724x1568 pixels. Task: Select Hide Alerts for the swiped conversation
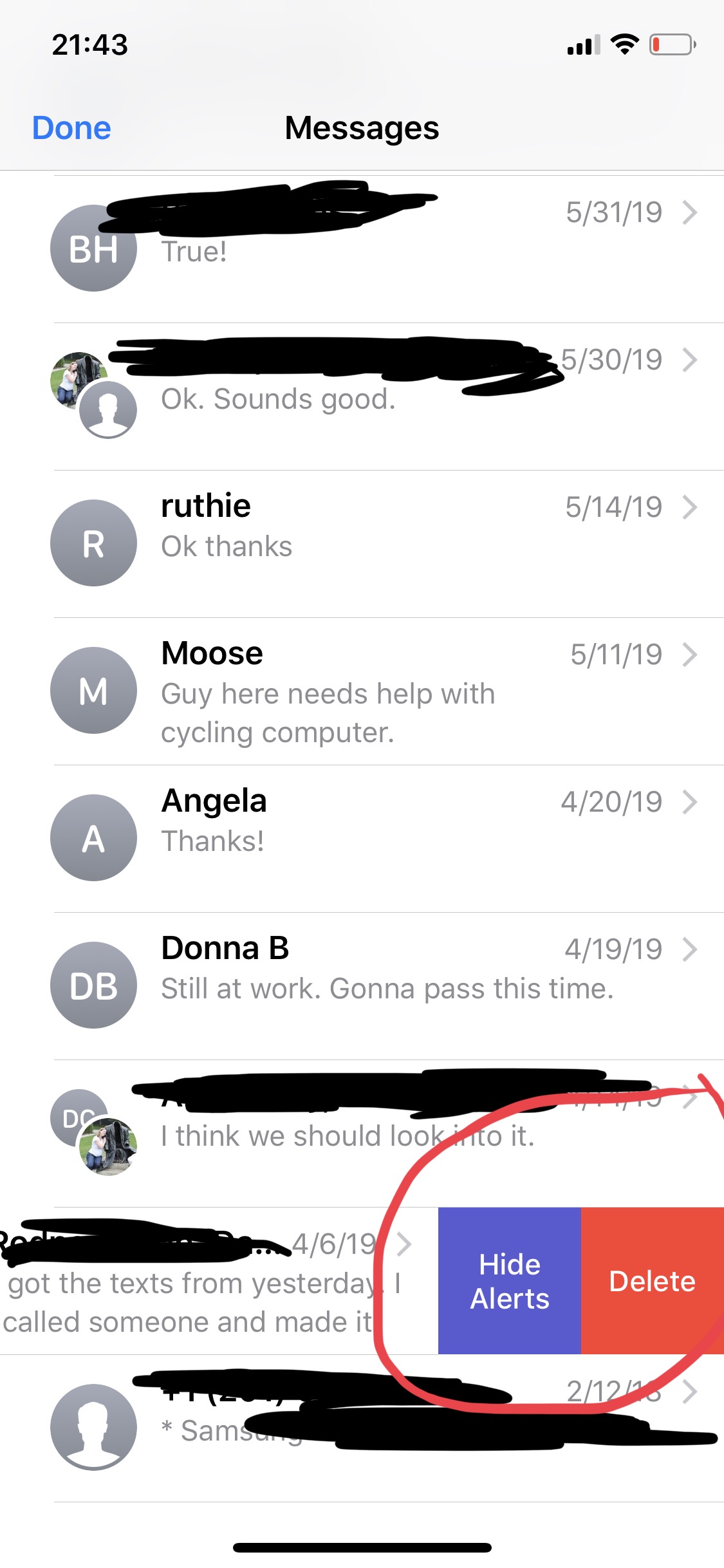pos(509,1281)
